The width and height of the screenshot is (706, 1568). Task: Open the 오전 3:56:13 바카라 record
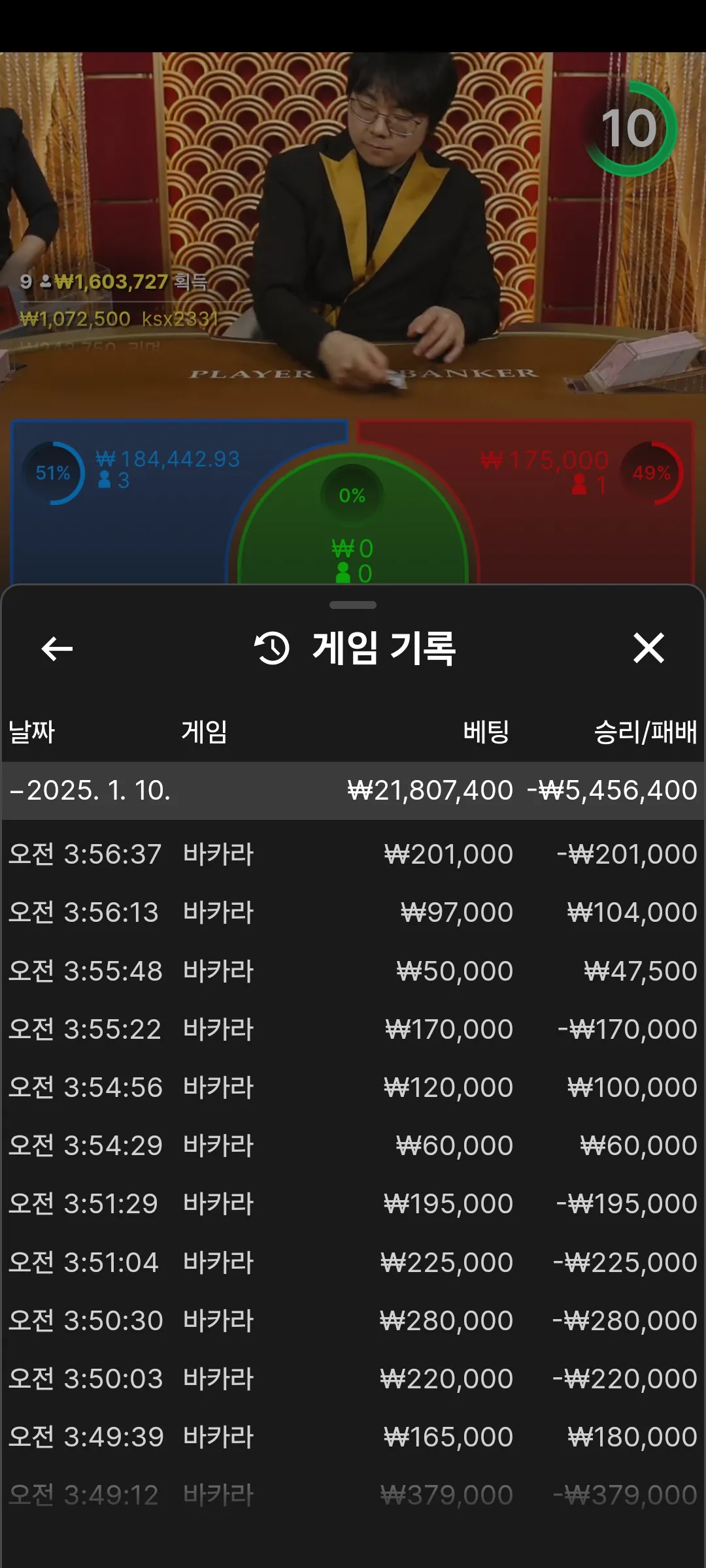coord(353,913)
